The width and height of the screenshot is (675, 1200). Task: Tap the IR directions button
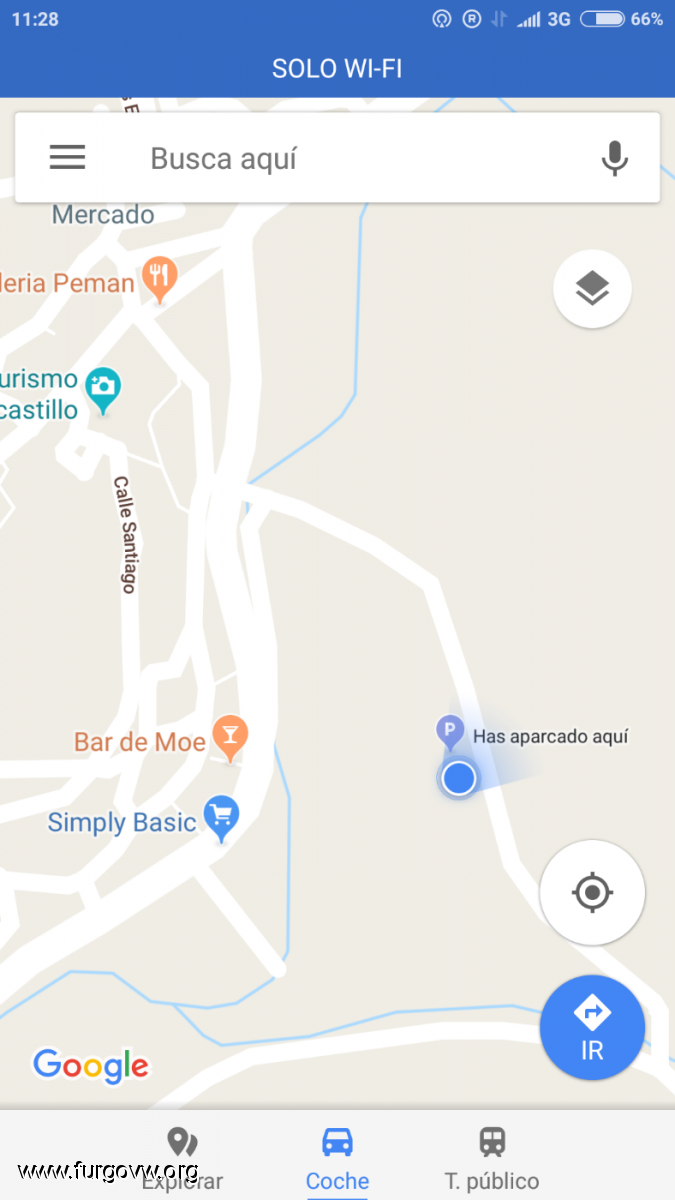coord(592,1028)
